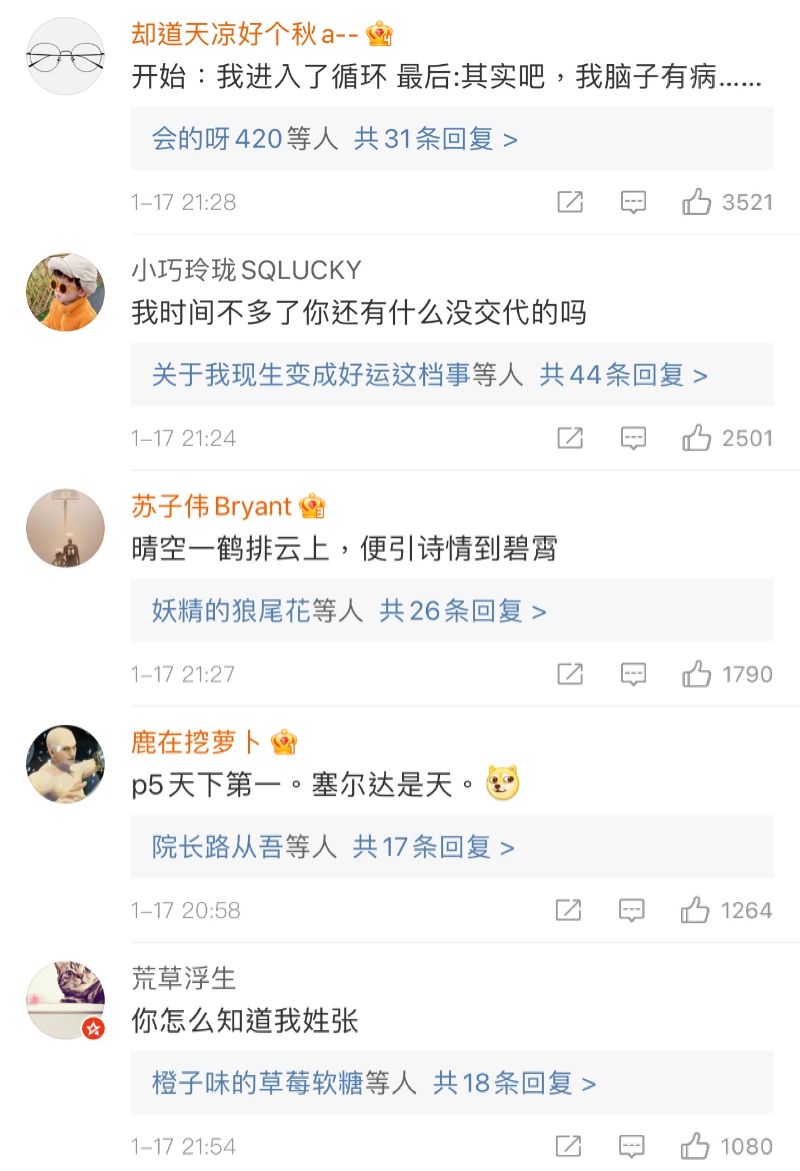800x1171 pixels.
Task: Like the comment by 苏子伟Bryant
Action: (697, 674)
